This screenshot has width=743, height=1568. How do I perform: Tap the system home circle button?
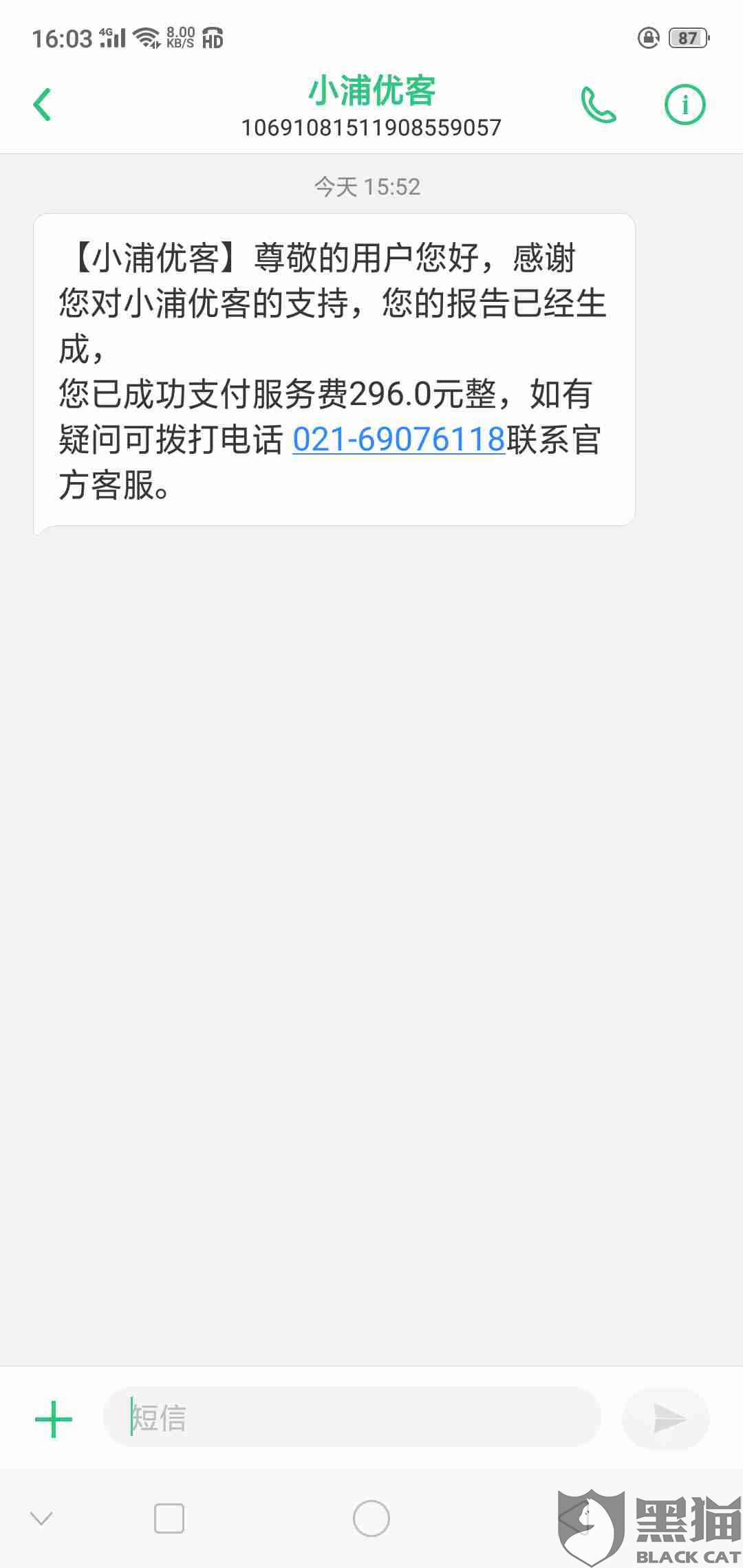click(x=371, y=1518)
